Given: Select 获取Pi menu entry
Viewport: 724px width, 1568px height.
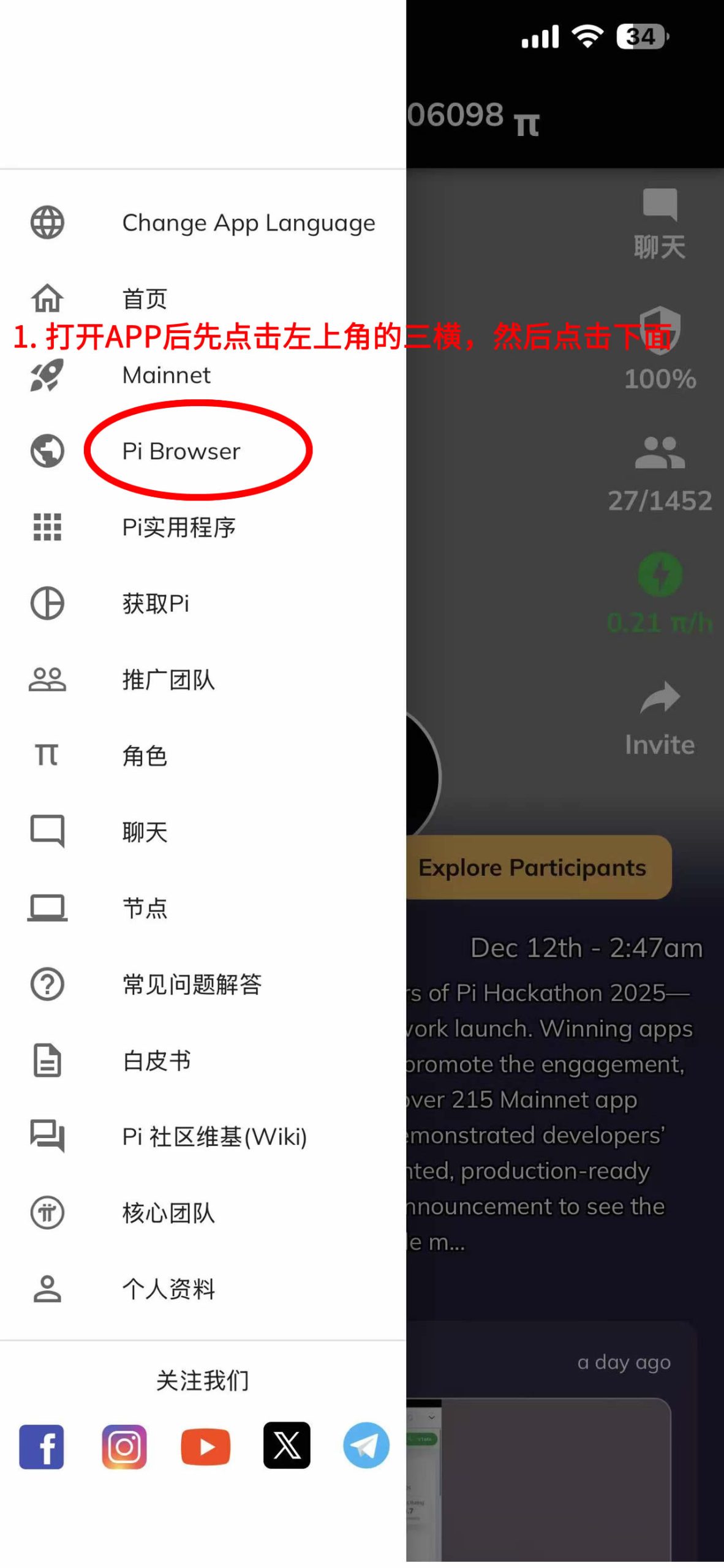Looking at the screenshot, I should pyautogui.click(x=156, y=604).
